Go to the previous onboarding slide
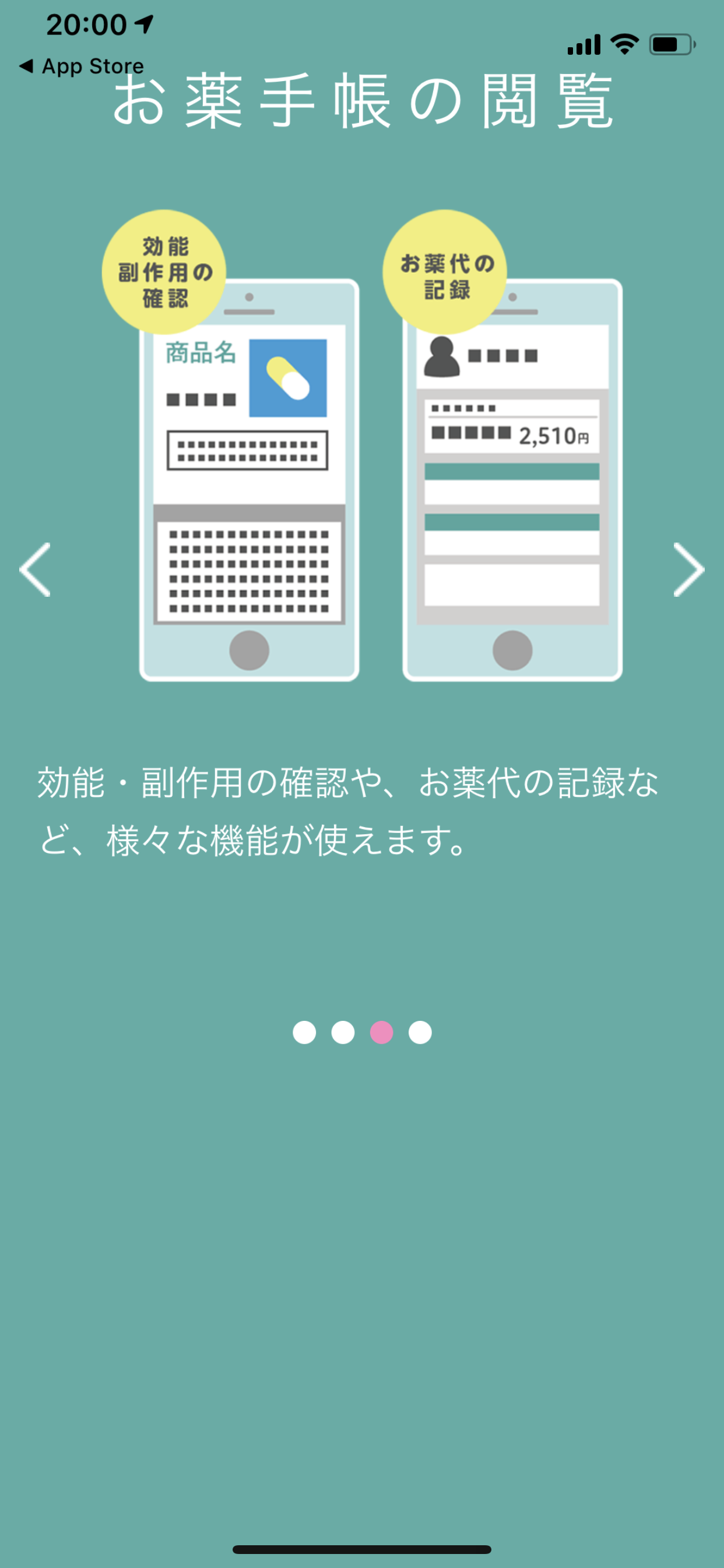This screenshot has height=1568, width=724. [x=36, y=570]
